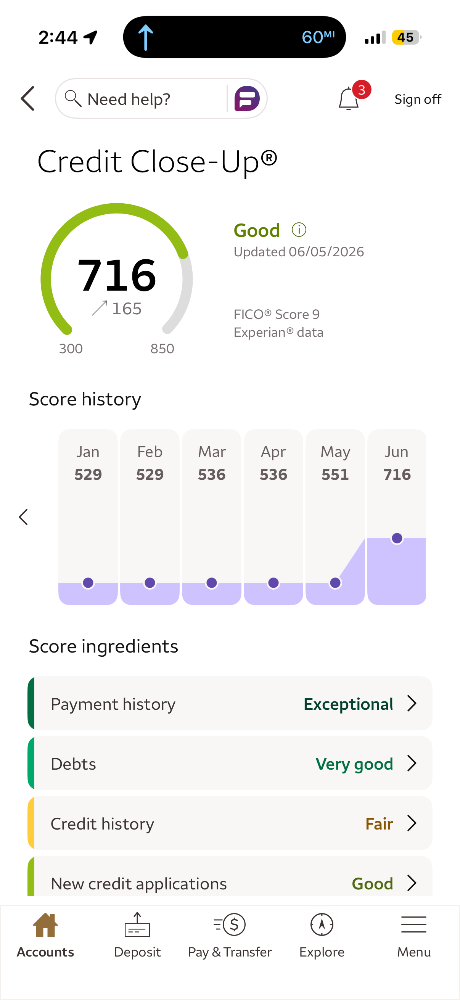This screenshot has height=1000, width=460.
Task: Select the Jun 716 score column
Action: (397, 517)
